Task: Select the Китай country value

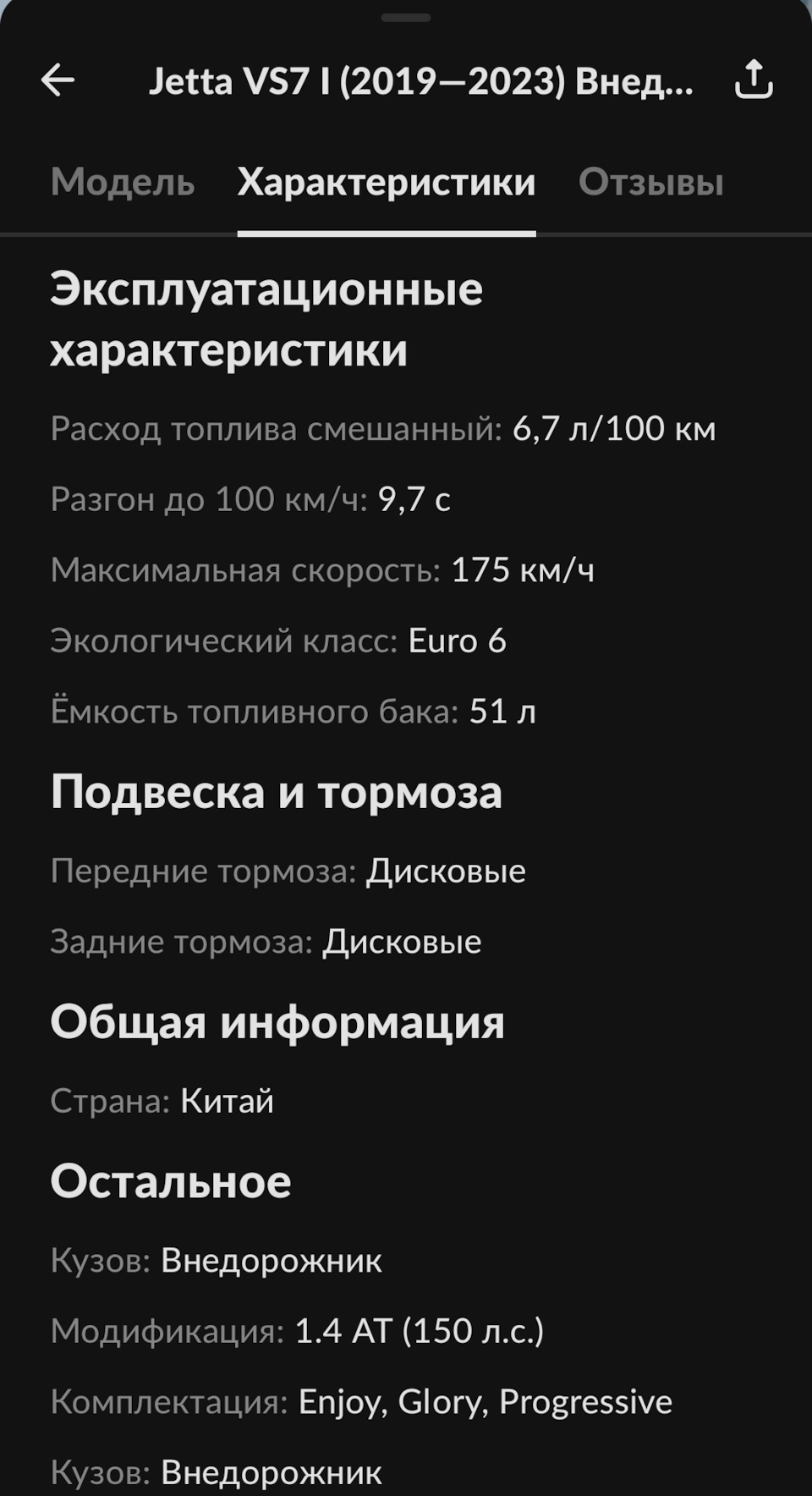Action: point(226,1101)
